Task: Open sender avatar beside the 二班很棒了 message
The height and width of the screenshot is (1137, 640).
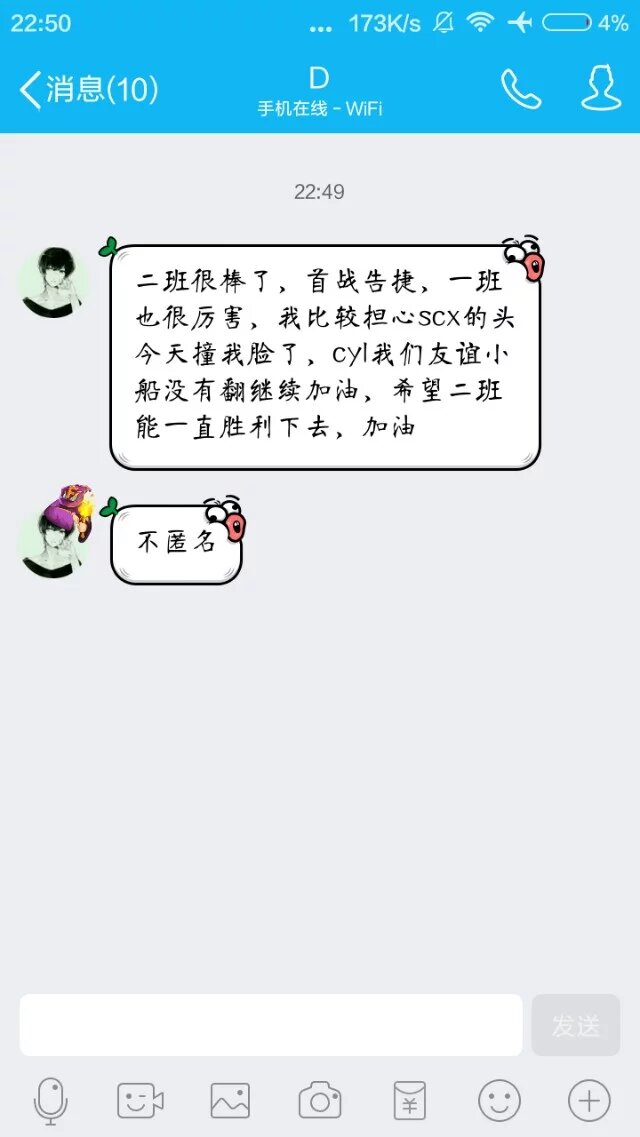Action: pos(55,282)
